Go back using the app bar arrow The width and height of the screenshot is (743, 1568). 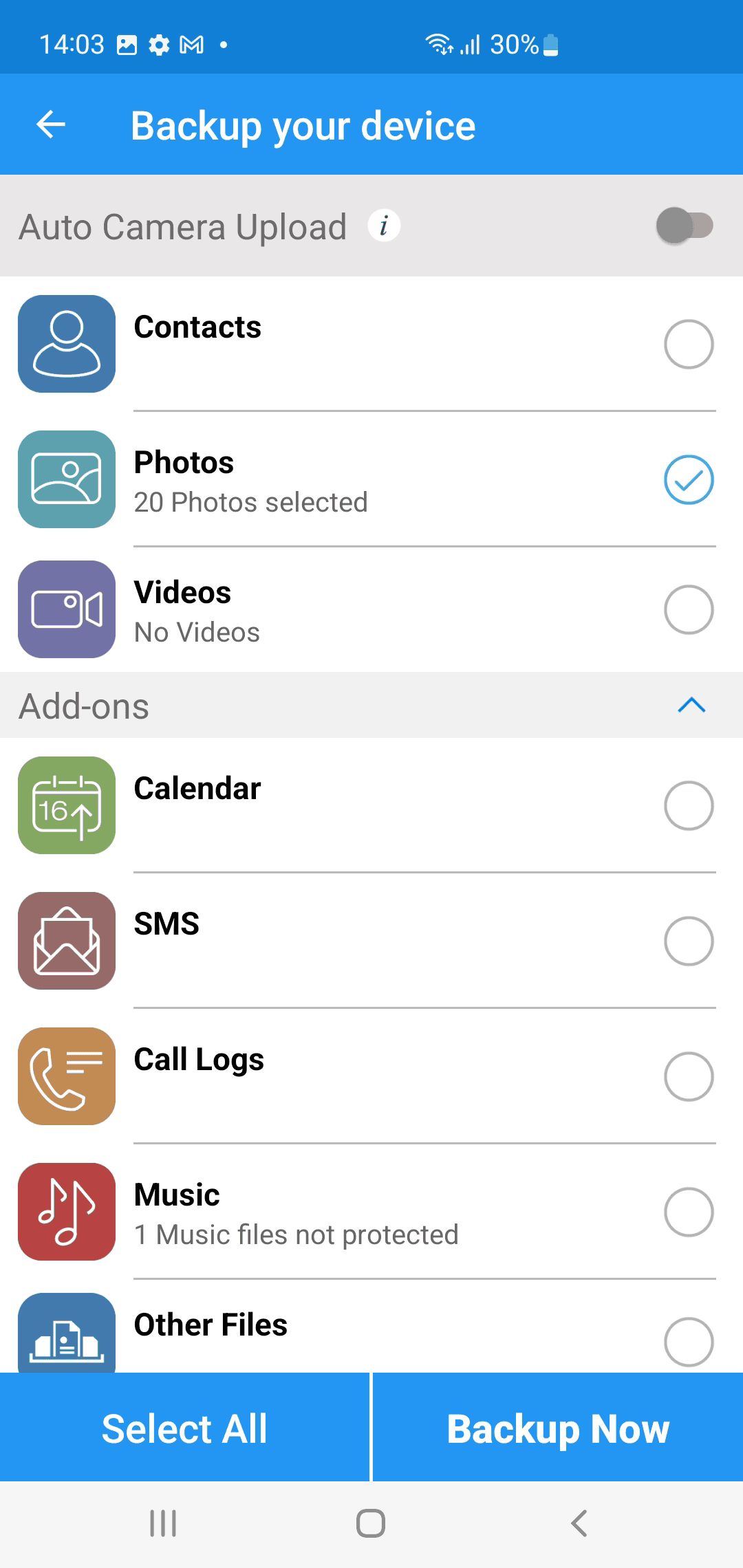point(51,125)
